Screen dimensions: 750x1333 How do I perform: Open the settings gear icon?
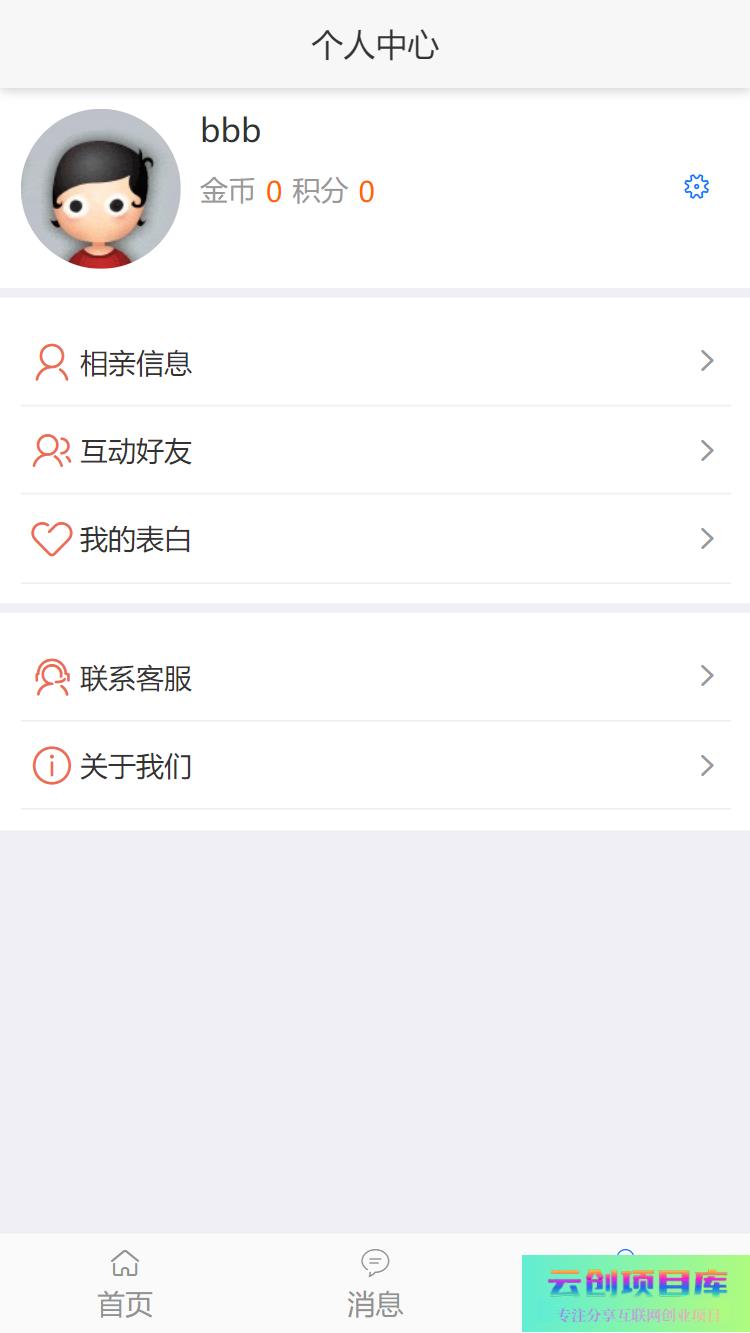[696, 187]
